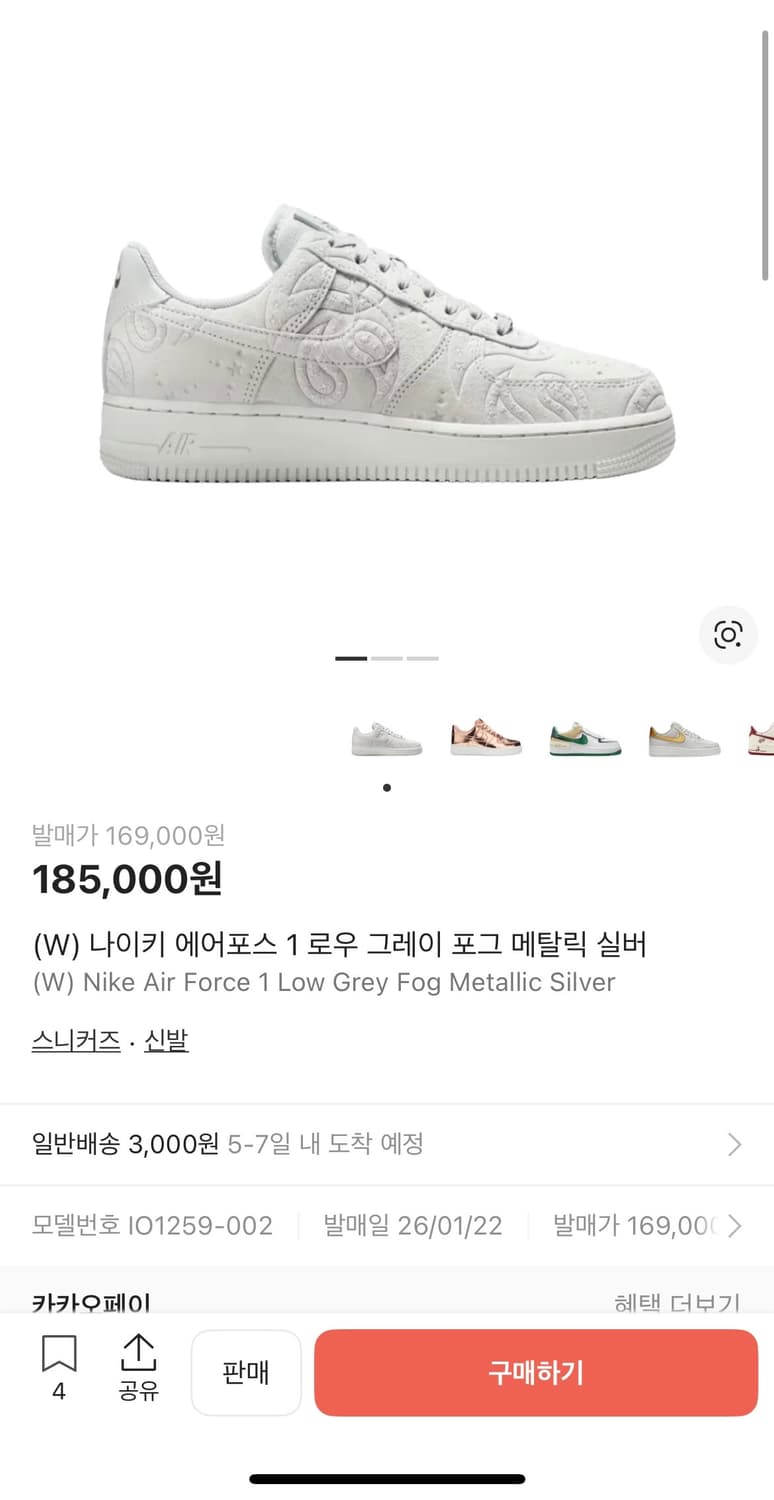Tap the image lens search icon
This screenshot has width=774, height=1500.
728,636
